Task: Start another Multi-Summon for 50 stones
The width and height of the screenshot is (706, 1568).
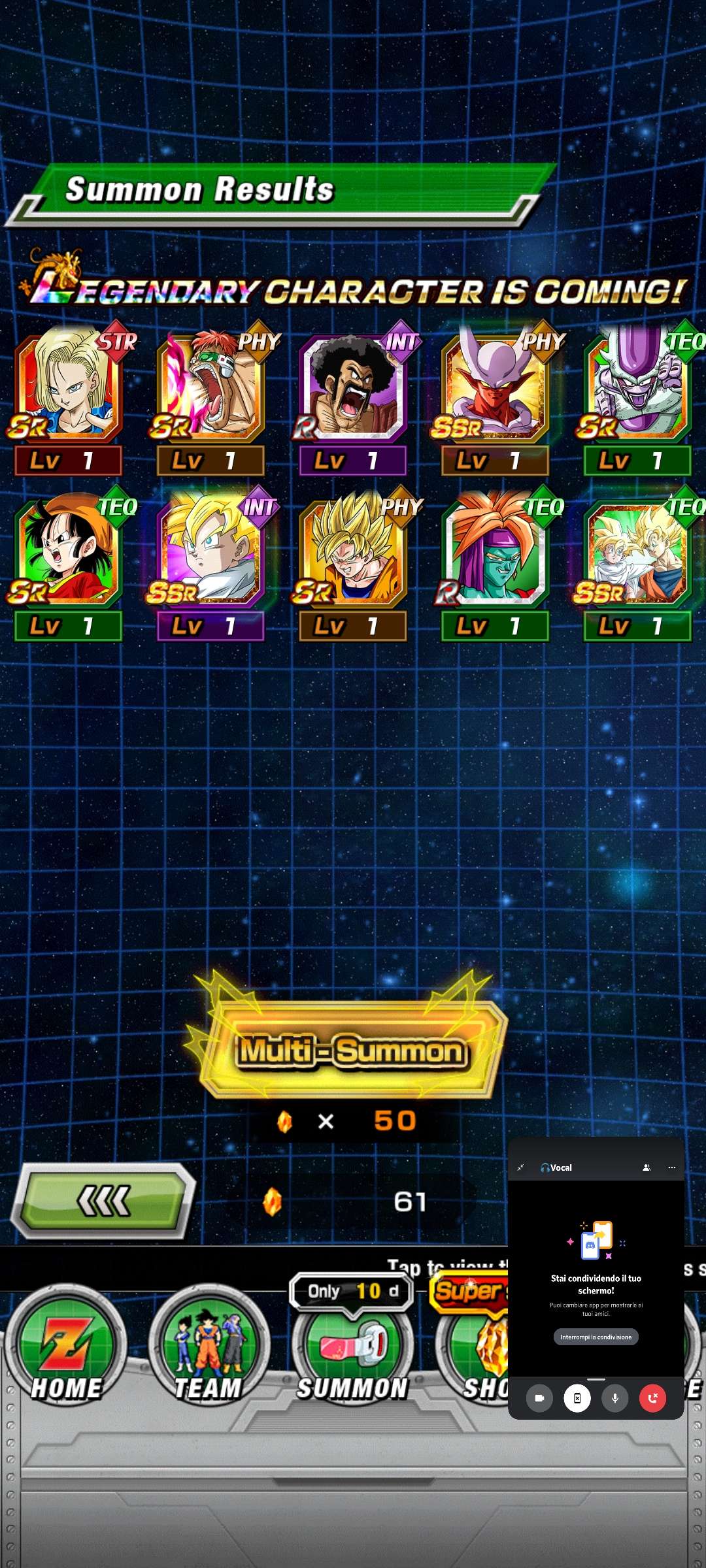Action: [353, 1051]
